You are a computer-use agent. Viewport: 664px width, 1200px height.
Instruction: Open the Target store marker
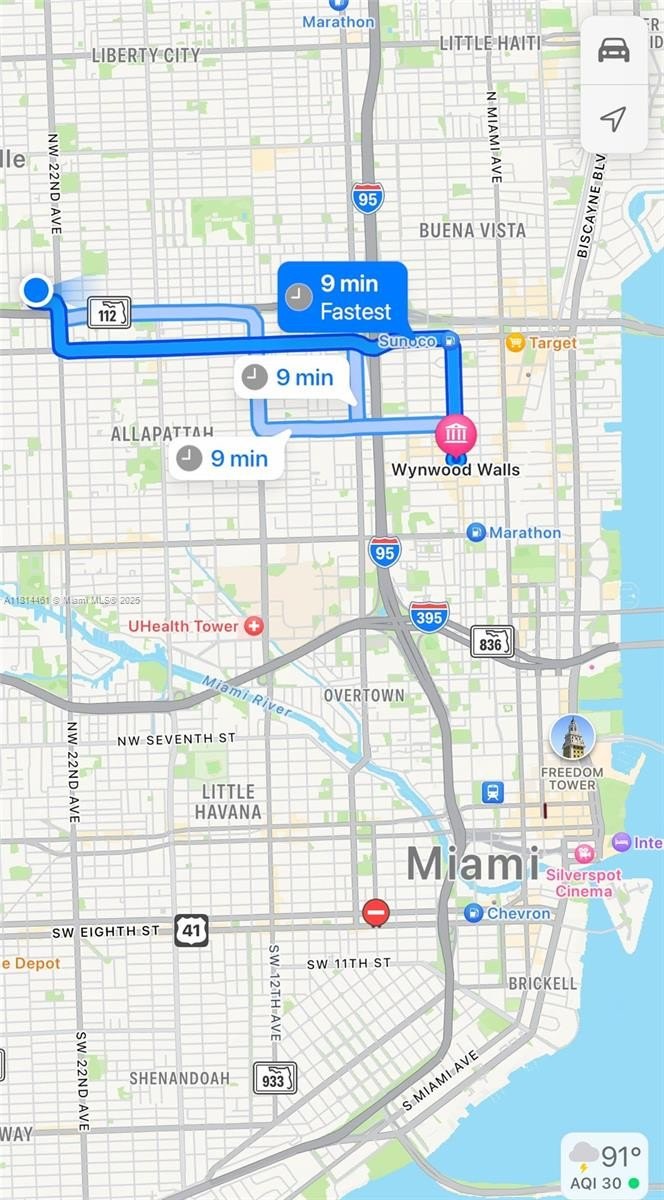point(516,343)
